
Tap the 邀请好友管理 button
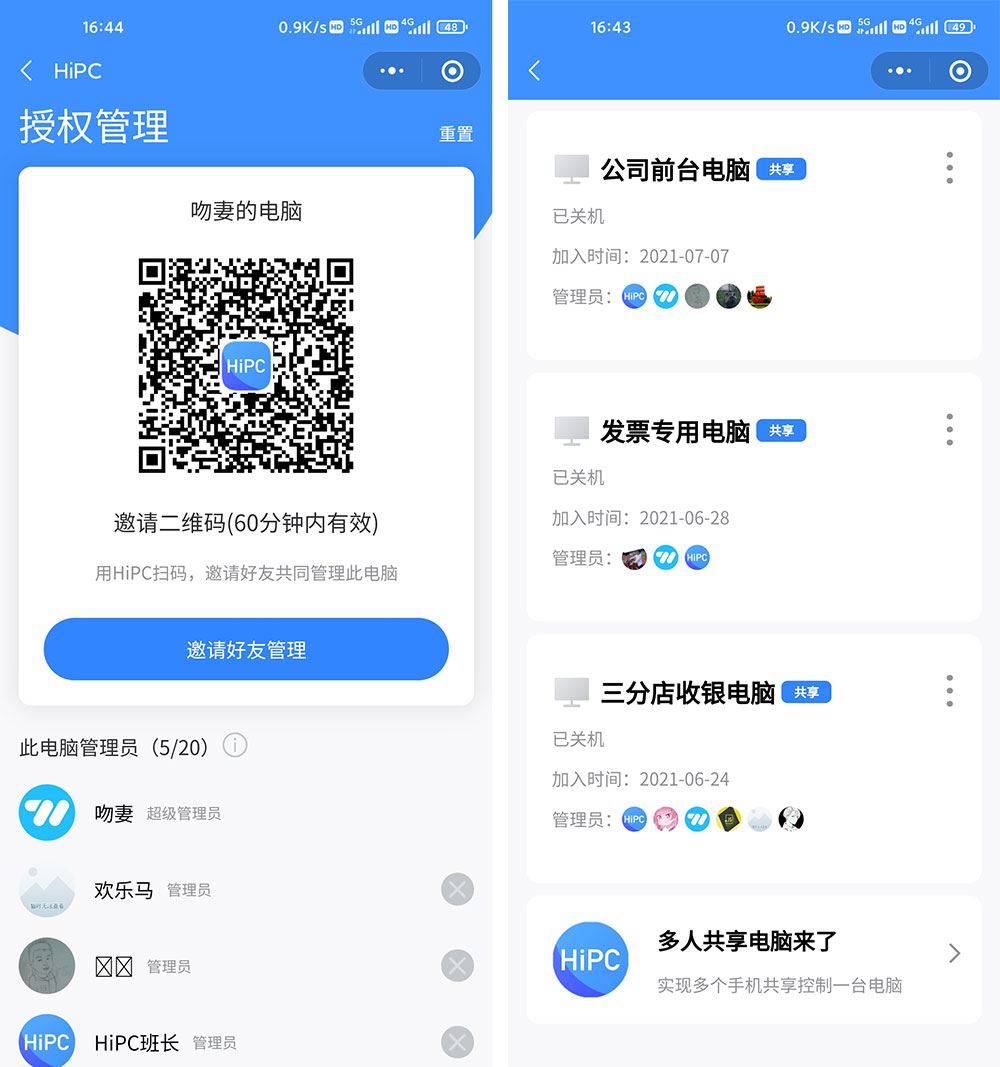coord(246,650)
